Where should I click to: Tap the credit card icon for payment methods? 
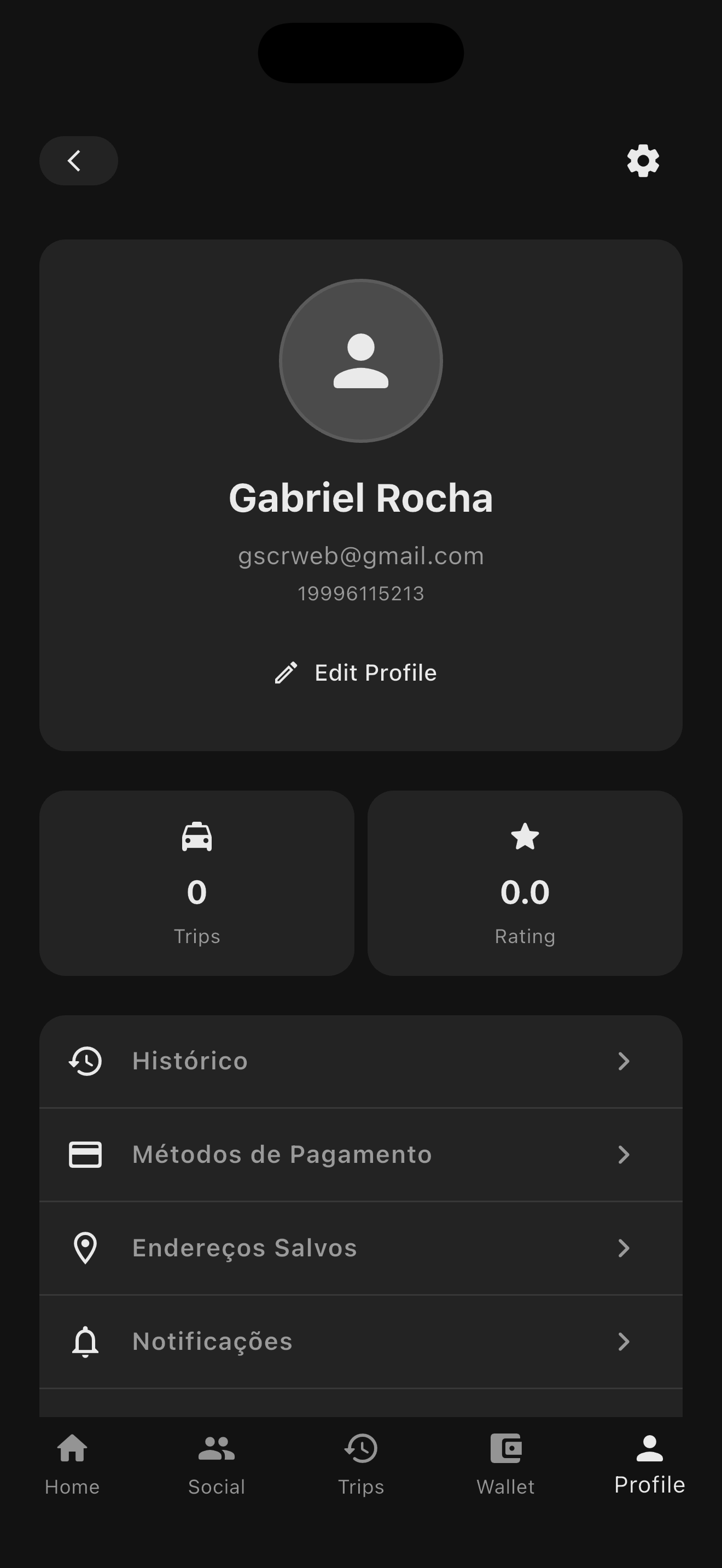click(85, 1154)
